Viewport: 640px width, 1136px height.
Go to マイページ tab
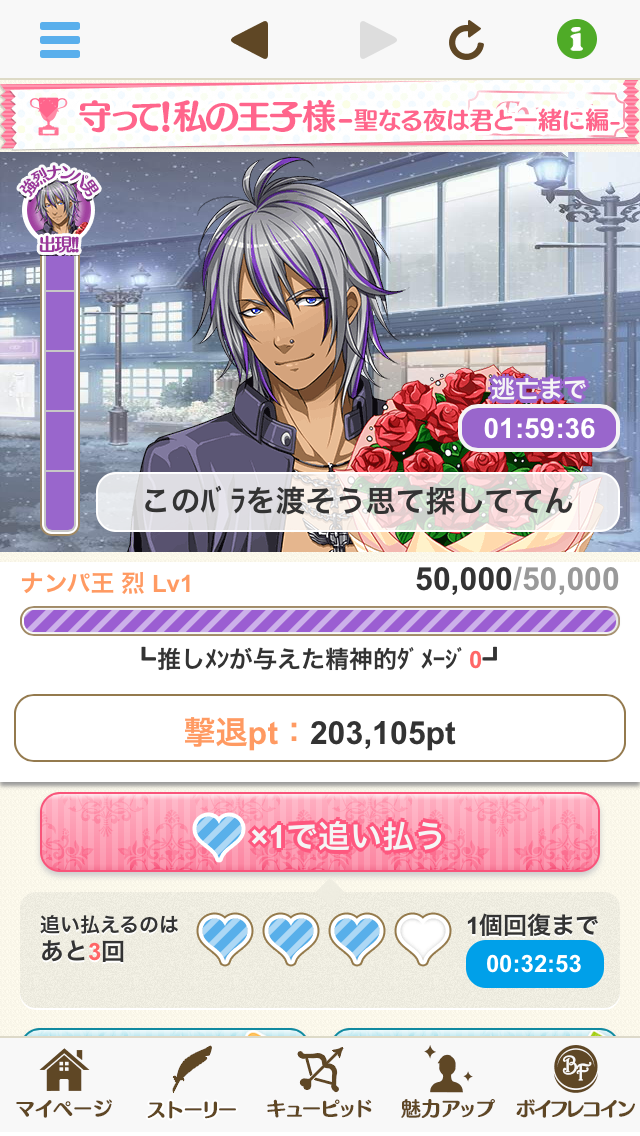(63, 1087)
